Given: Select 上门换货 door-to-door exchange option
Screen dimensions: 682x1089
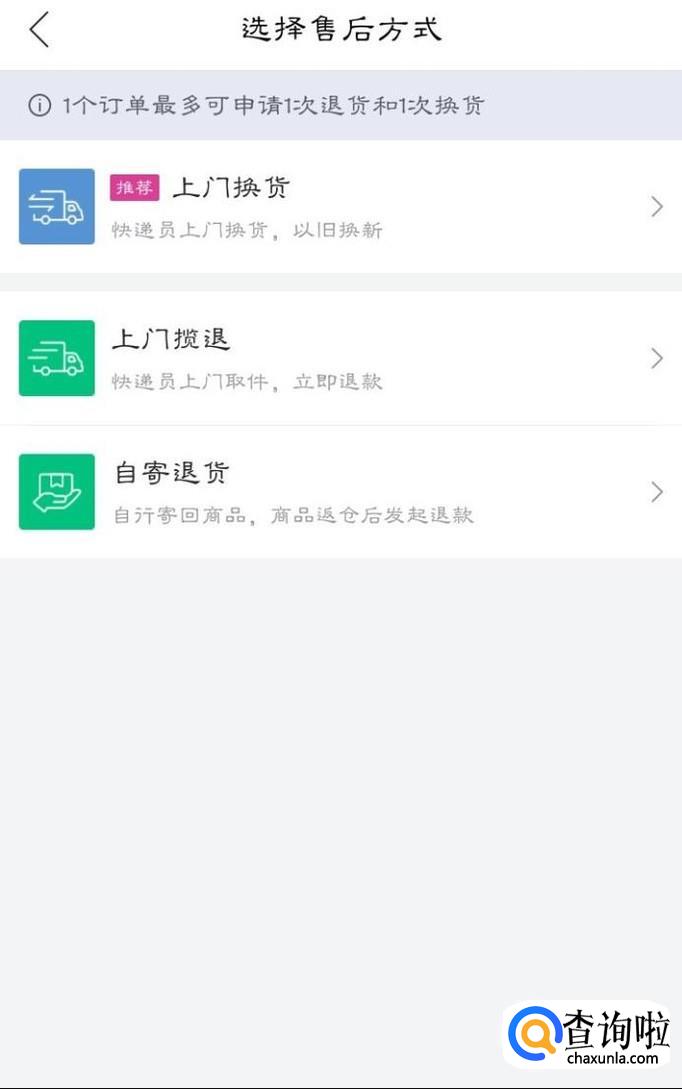Looking at the screenshot, I should [x=340, y=207].
